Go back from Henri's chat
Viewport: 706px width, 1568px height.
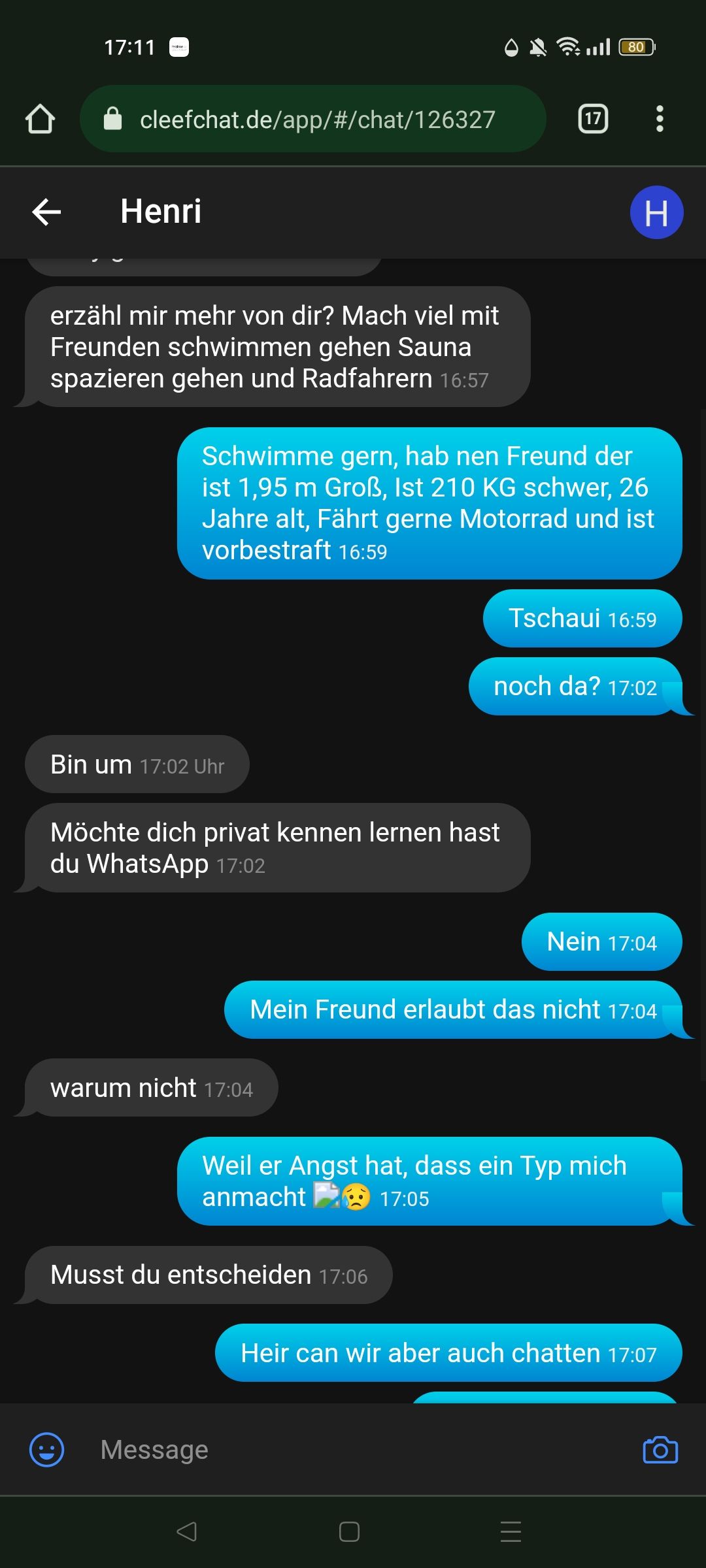click(46, 212)
